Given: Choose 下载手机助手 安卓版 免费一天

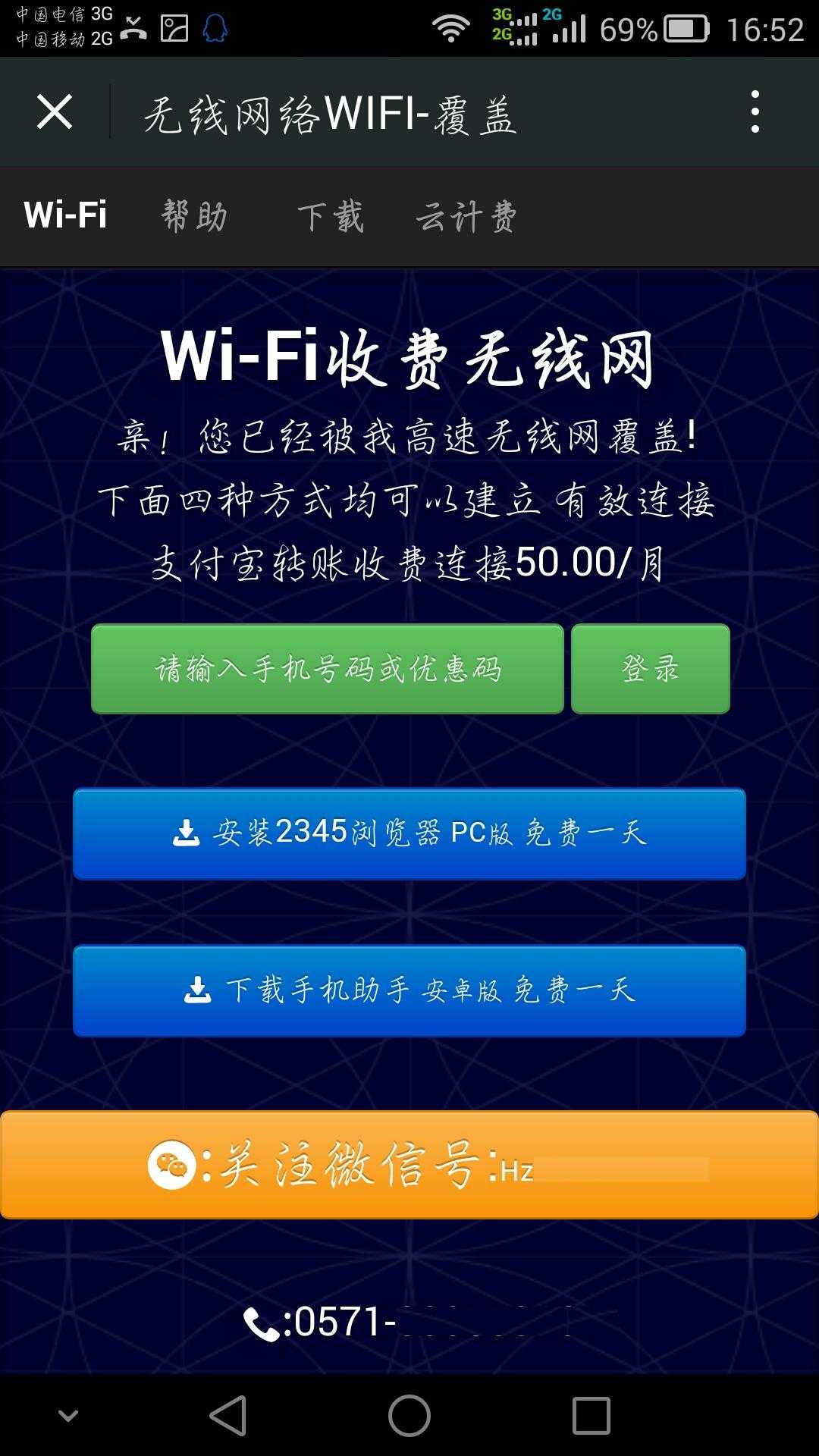Looking at the screenshot, I should pos(409,990).
